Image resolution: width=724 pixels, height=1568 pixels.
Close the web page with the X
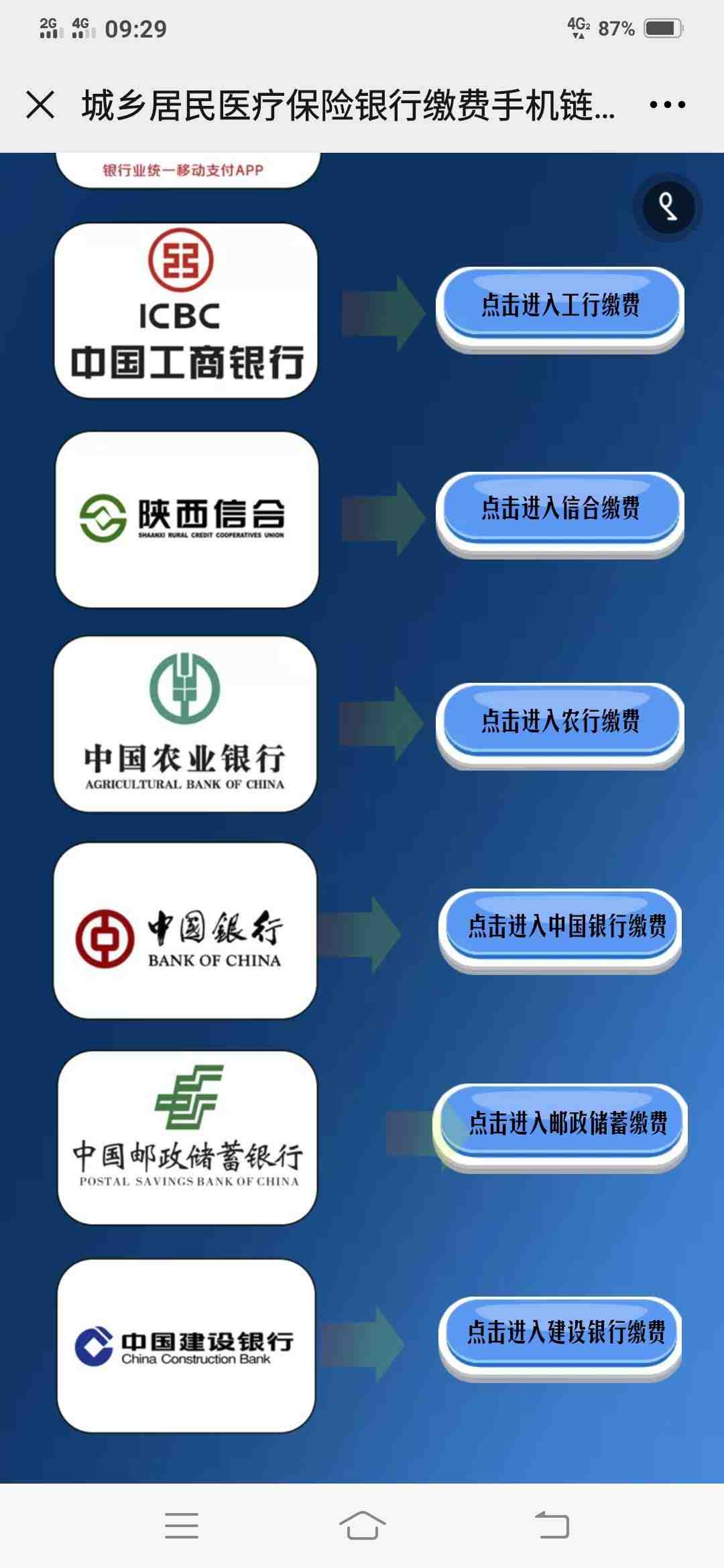[x=40, y=105]
